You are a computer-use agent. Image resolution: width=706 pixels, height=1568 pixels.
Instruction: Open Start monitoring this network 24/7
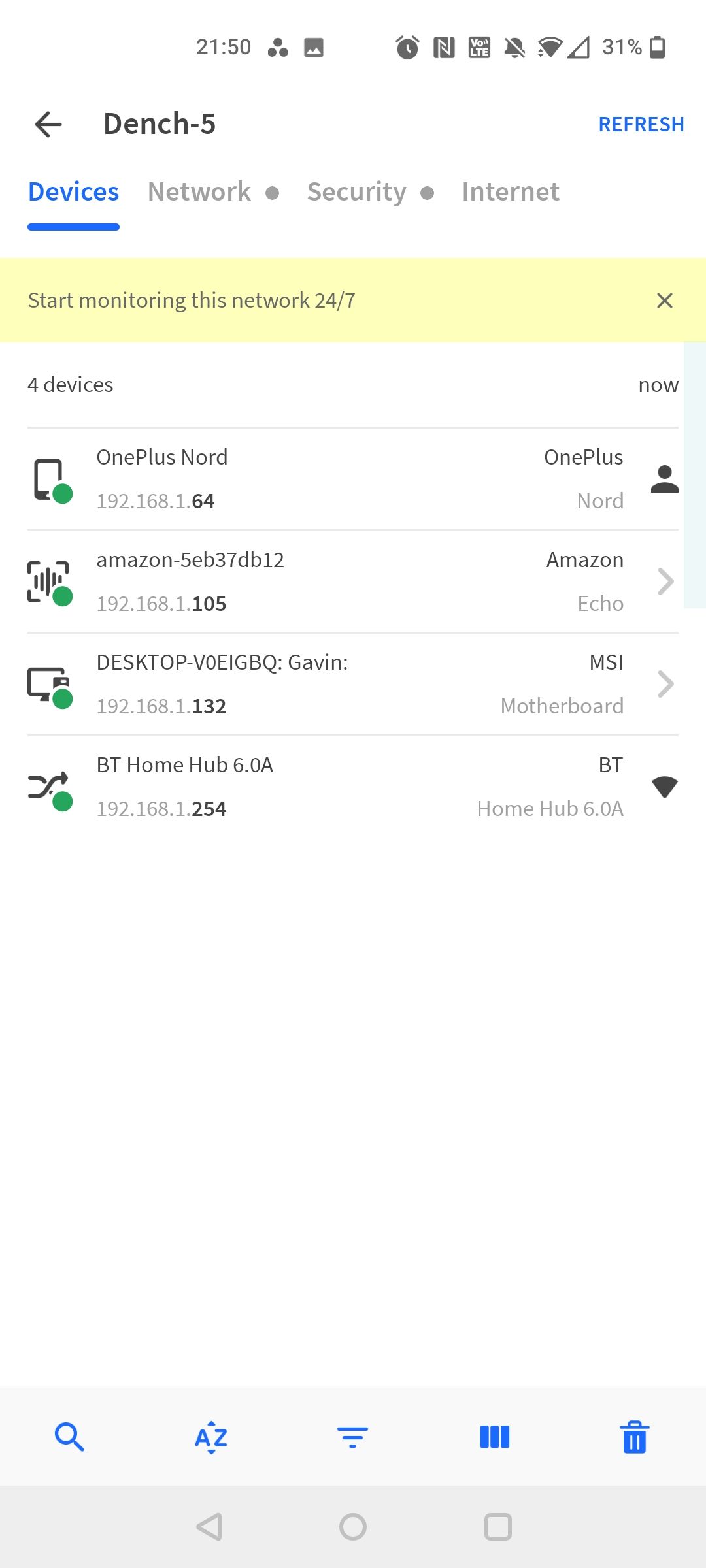pos(192,301)
